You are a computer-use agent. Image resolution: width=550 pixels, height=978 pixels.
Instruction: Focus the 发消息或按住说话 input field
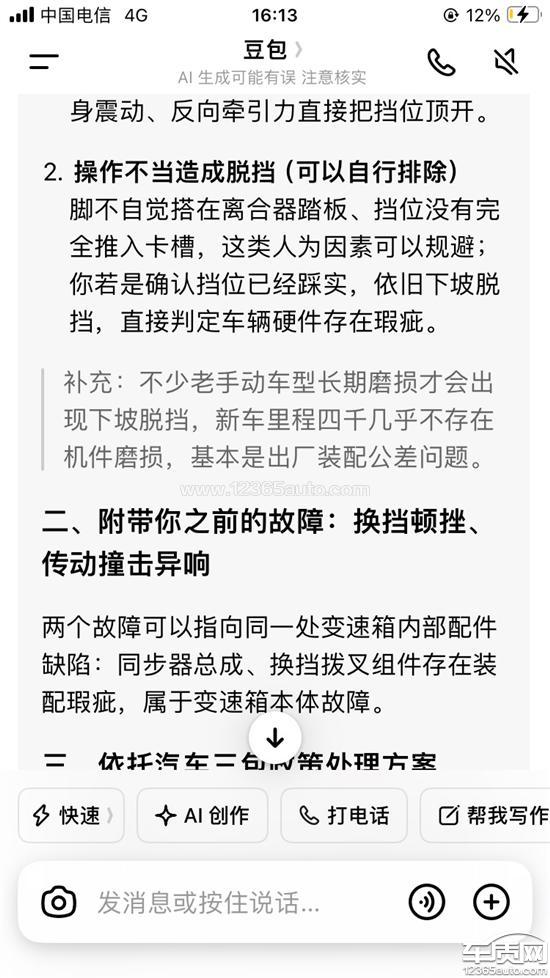pos(243,902)
